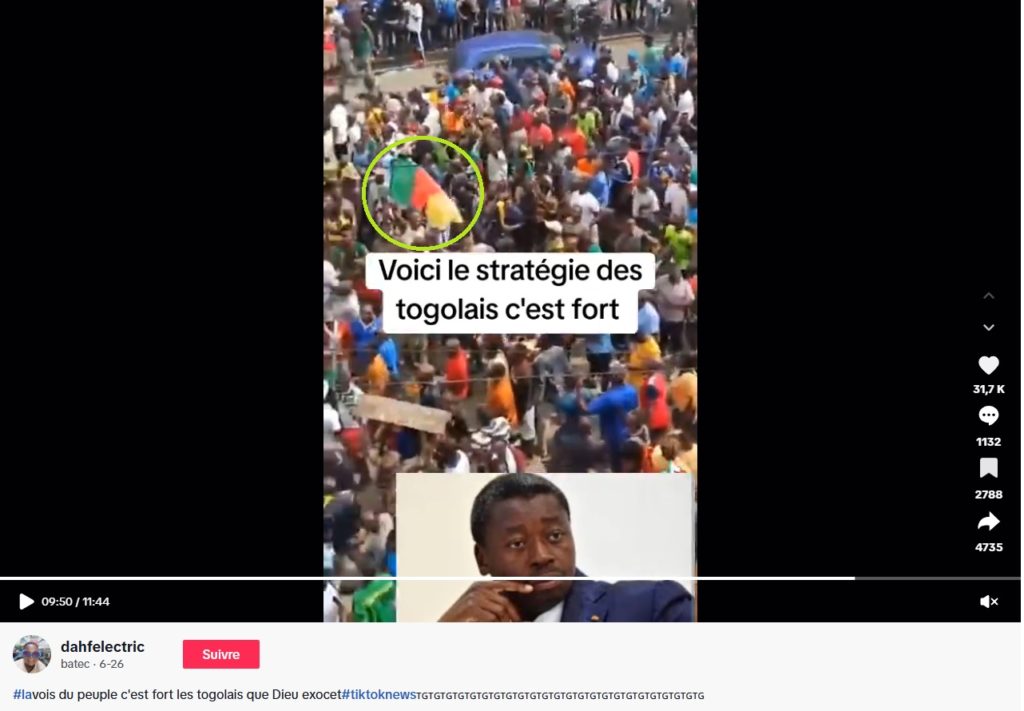Open the comments on this video
This screenshot has height=711, width=1024.
(988, 416)
